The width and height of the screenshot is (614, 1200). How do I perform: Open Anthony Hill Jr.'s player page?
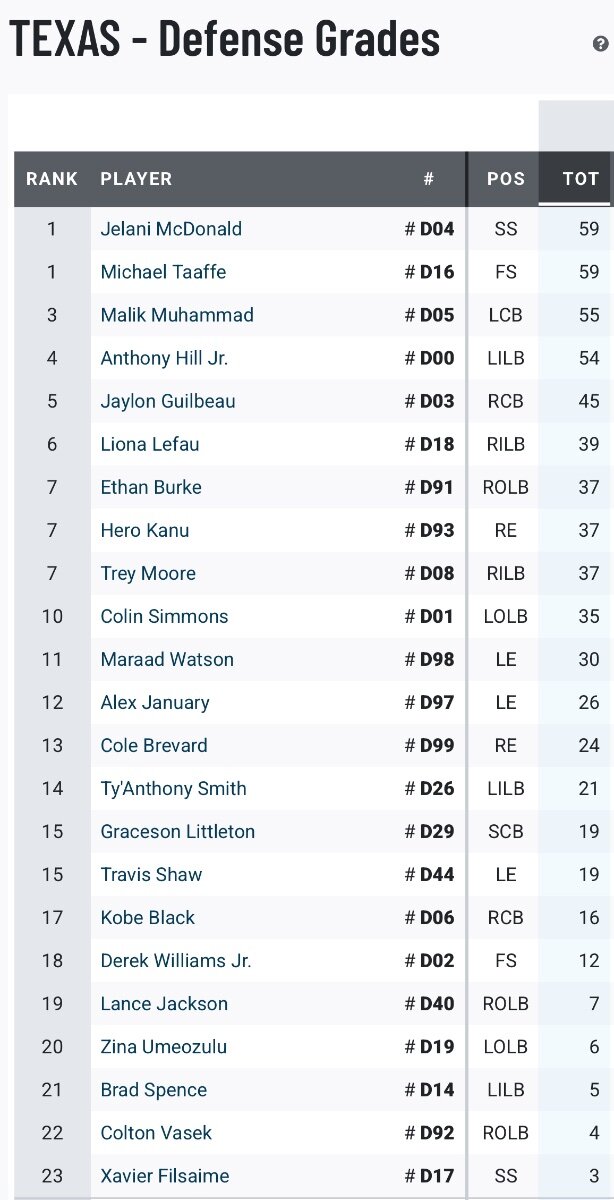[165, 358]
